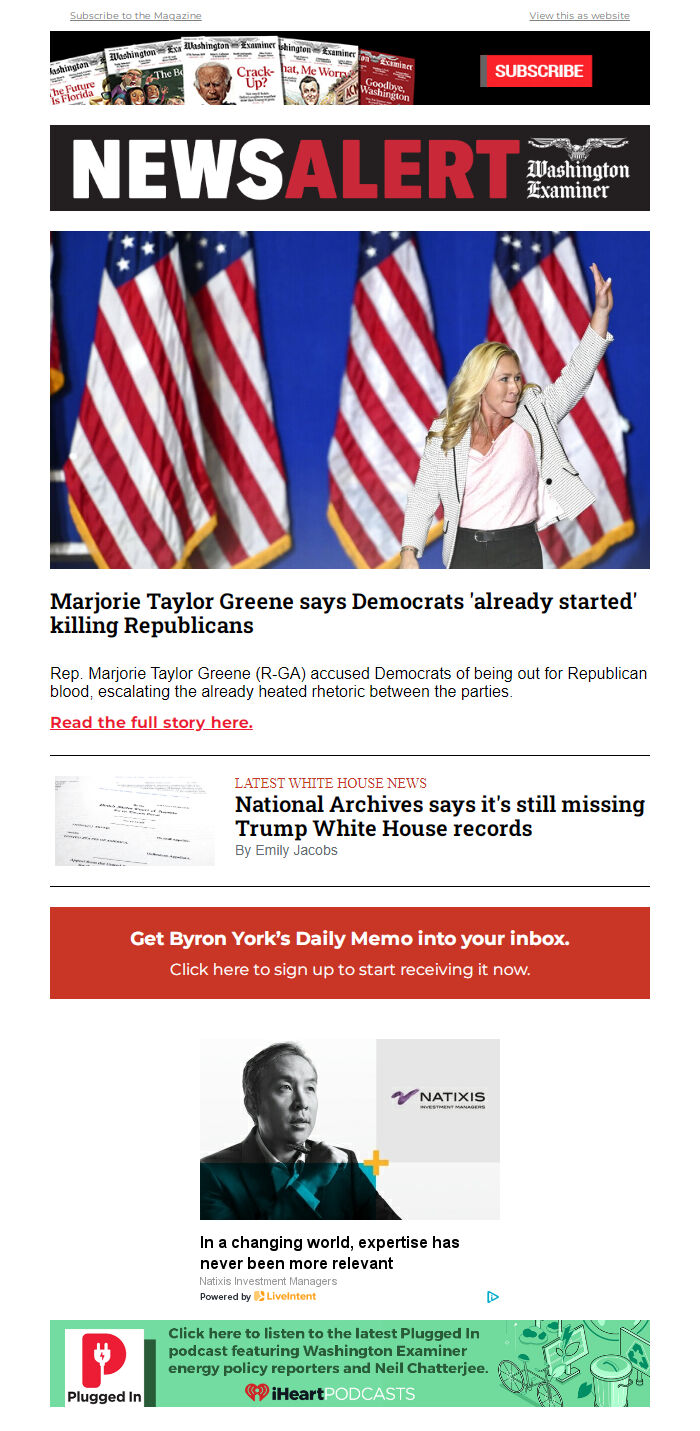Open the Subscribe to the Magazine link

(x=135, y=16)
